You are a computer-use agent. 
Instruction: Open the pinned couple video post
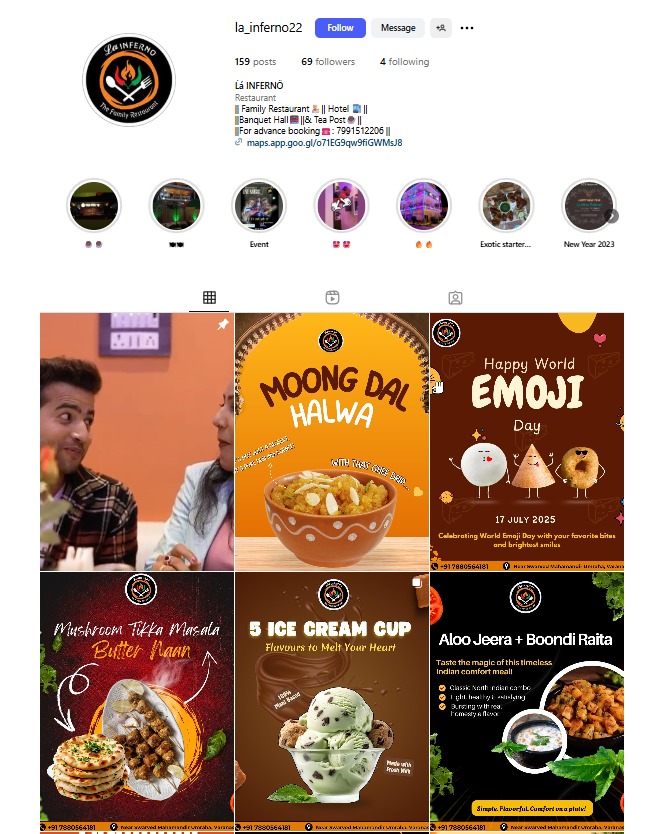136,441
